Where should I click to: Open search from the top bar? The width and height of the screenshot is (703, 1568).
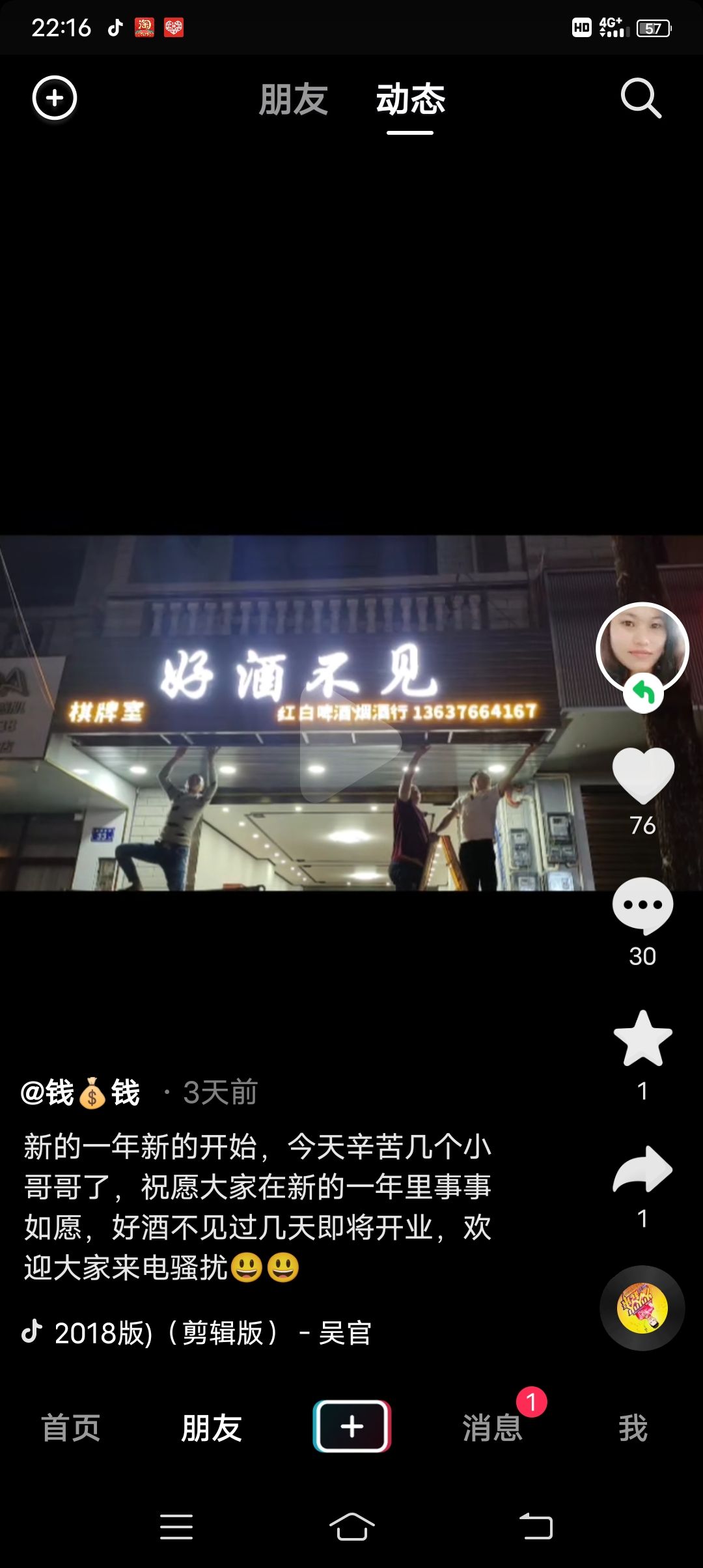click(x=641, y=99)
